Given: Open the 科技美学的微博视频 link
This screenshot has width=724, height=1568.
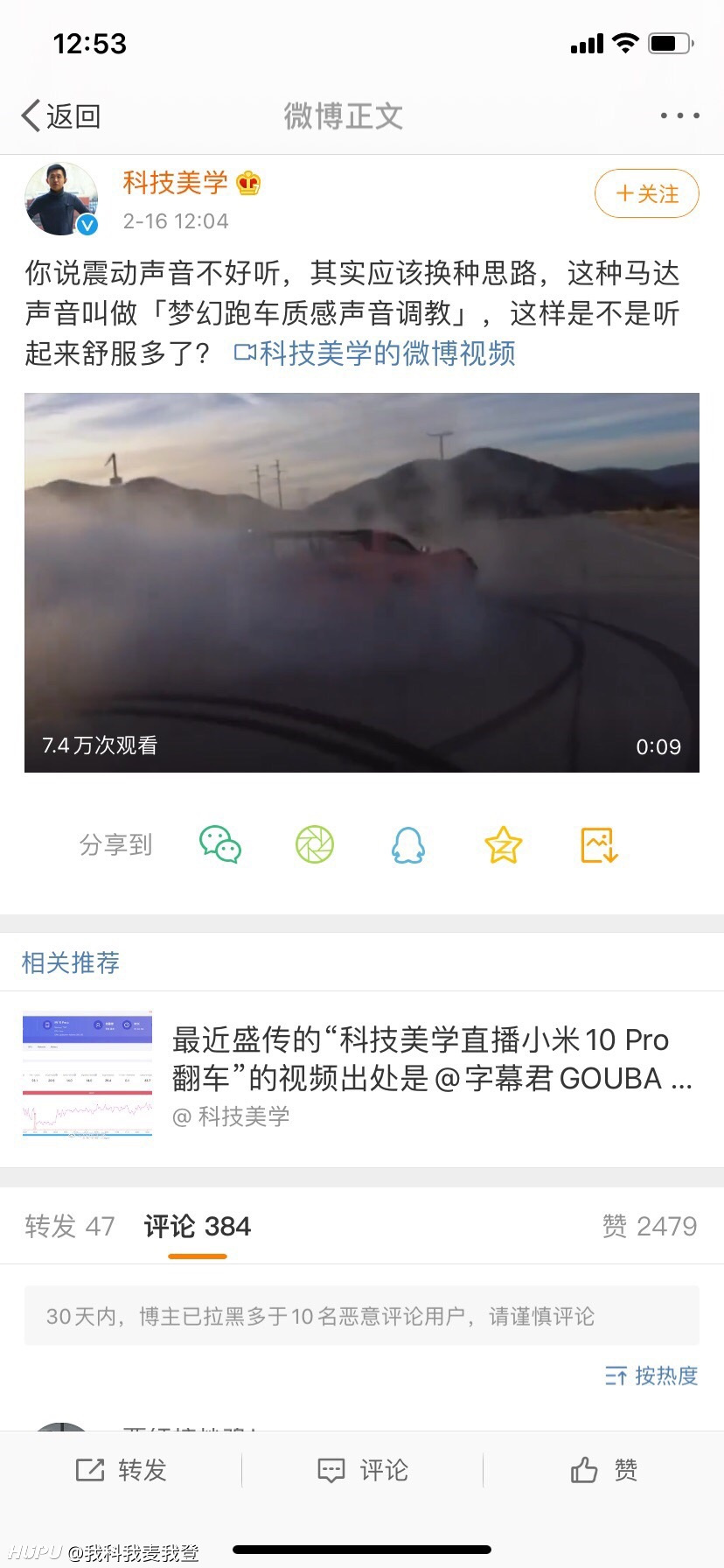Looking at the screenshot, I should pos(375,353).
